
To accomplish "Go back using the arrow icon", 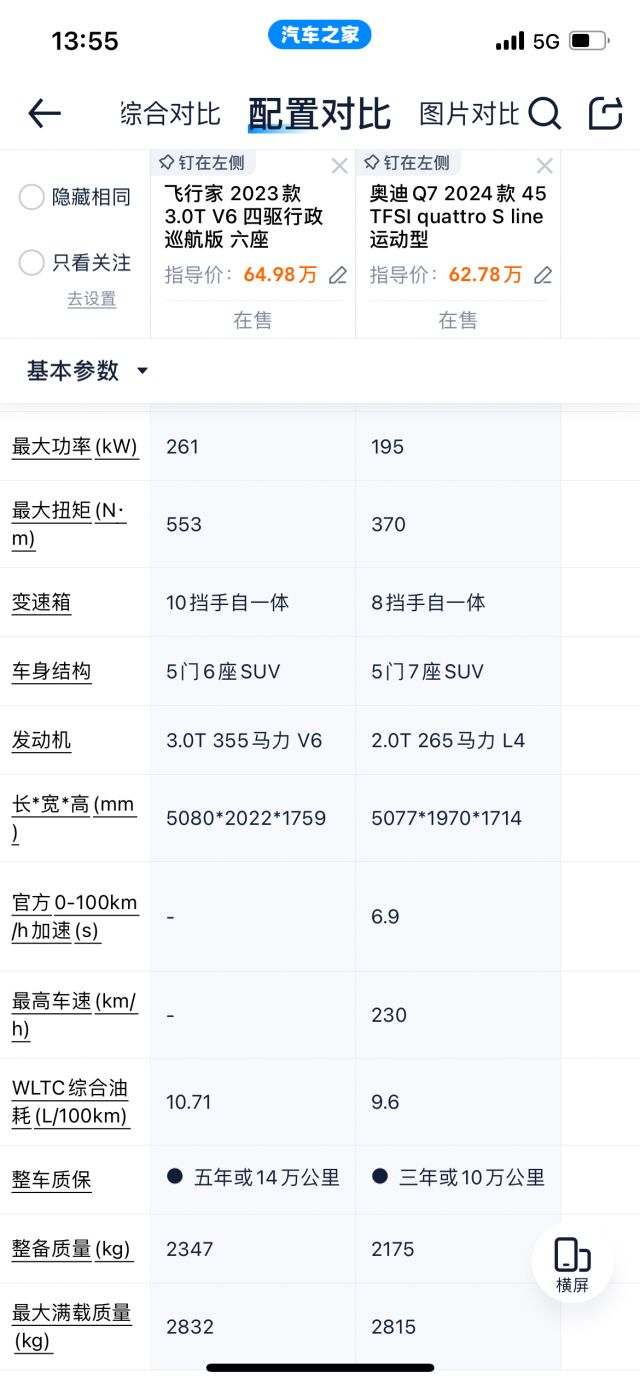I will click(x=45, y=114).
